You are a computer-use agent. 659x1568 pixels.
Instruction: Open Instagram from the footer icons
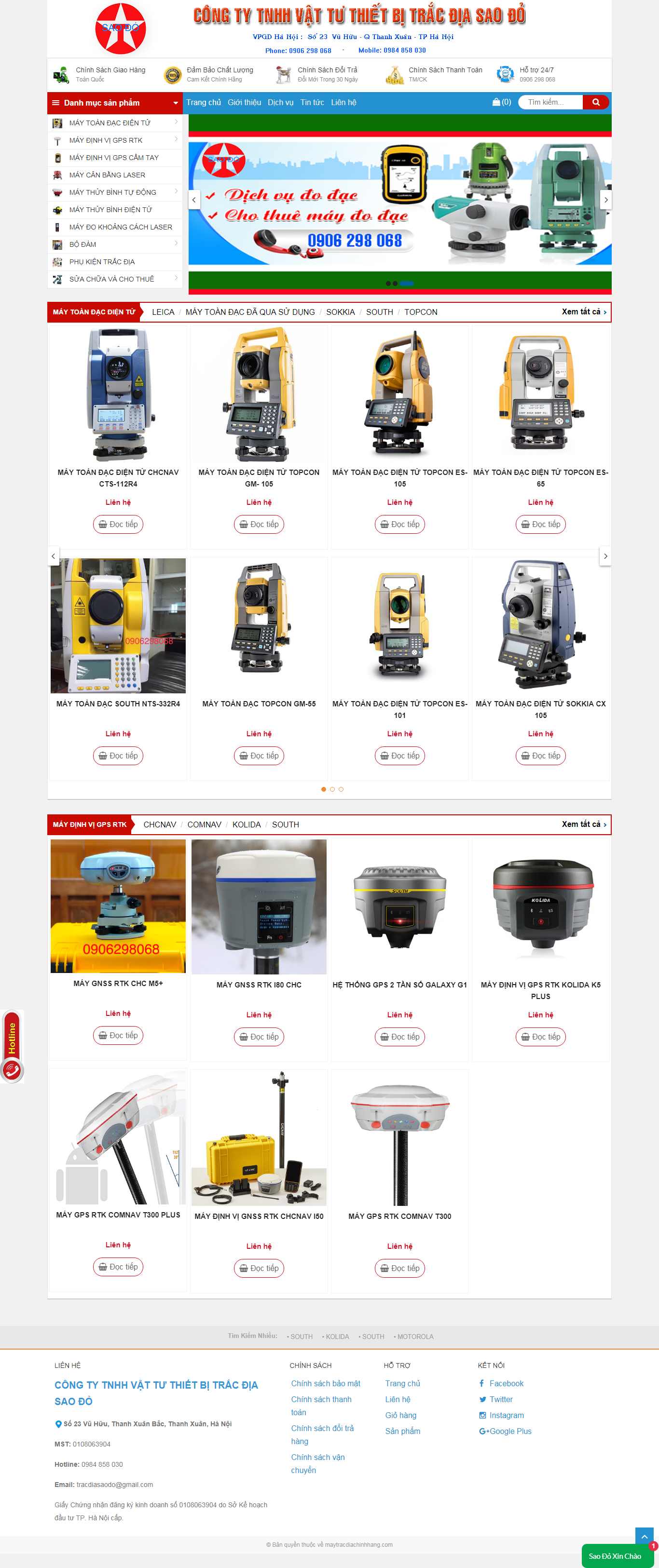(x=482, y=1416)
